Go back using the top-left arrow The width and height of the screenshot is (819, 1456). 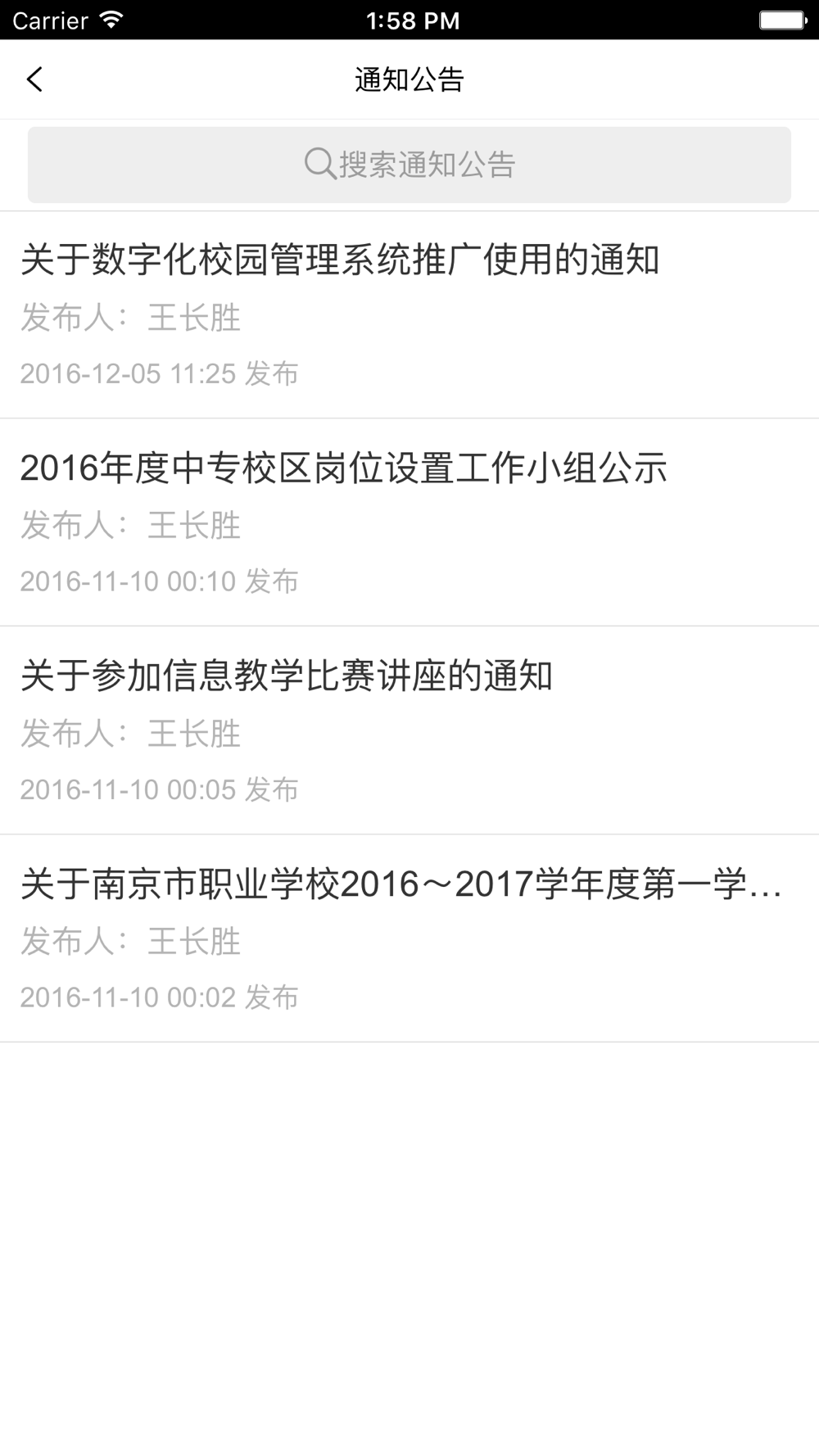(x=34, y=79)
